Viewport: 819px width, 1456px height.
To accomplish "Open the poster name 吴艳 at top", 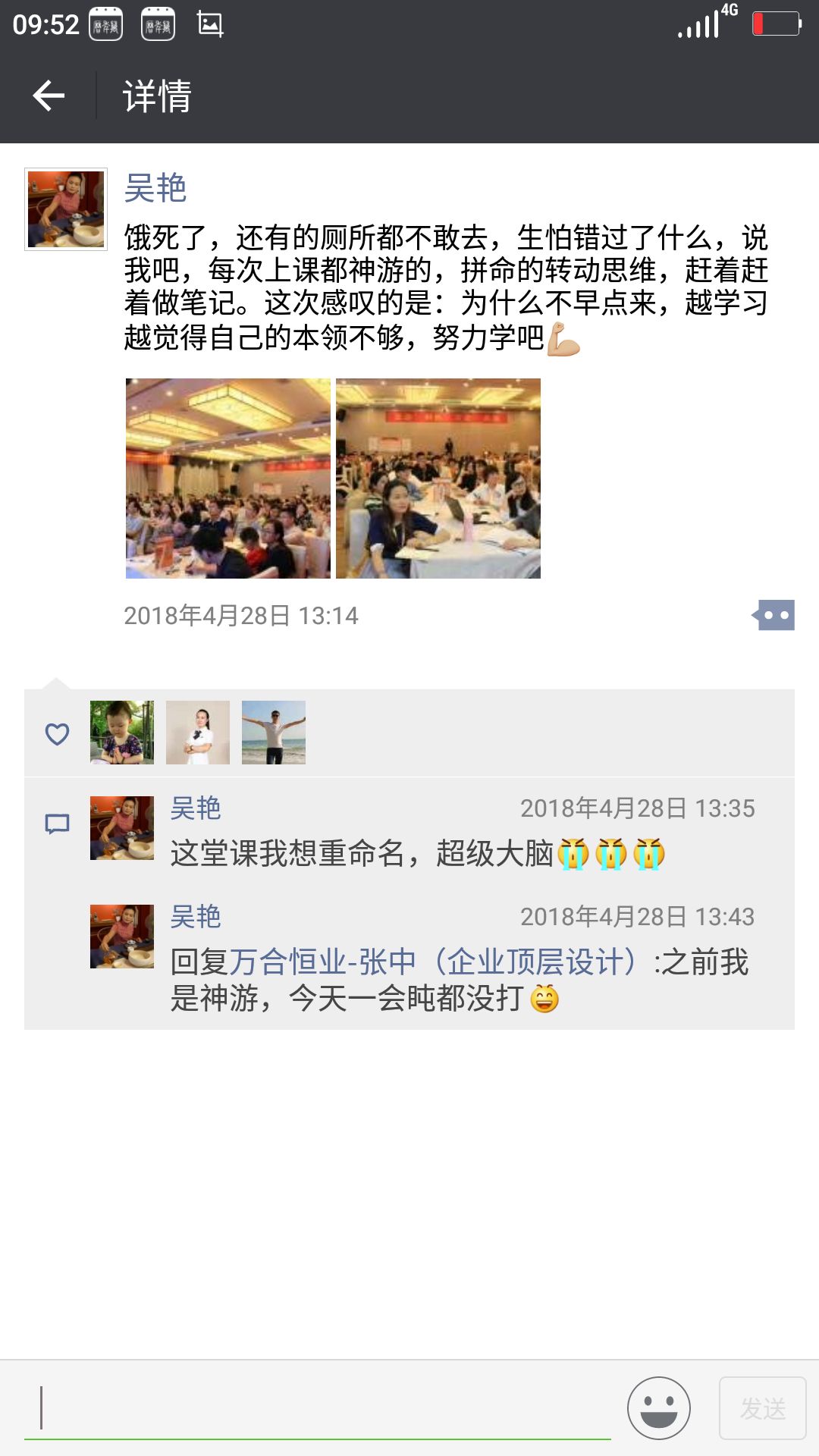I will 155,188.
